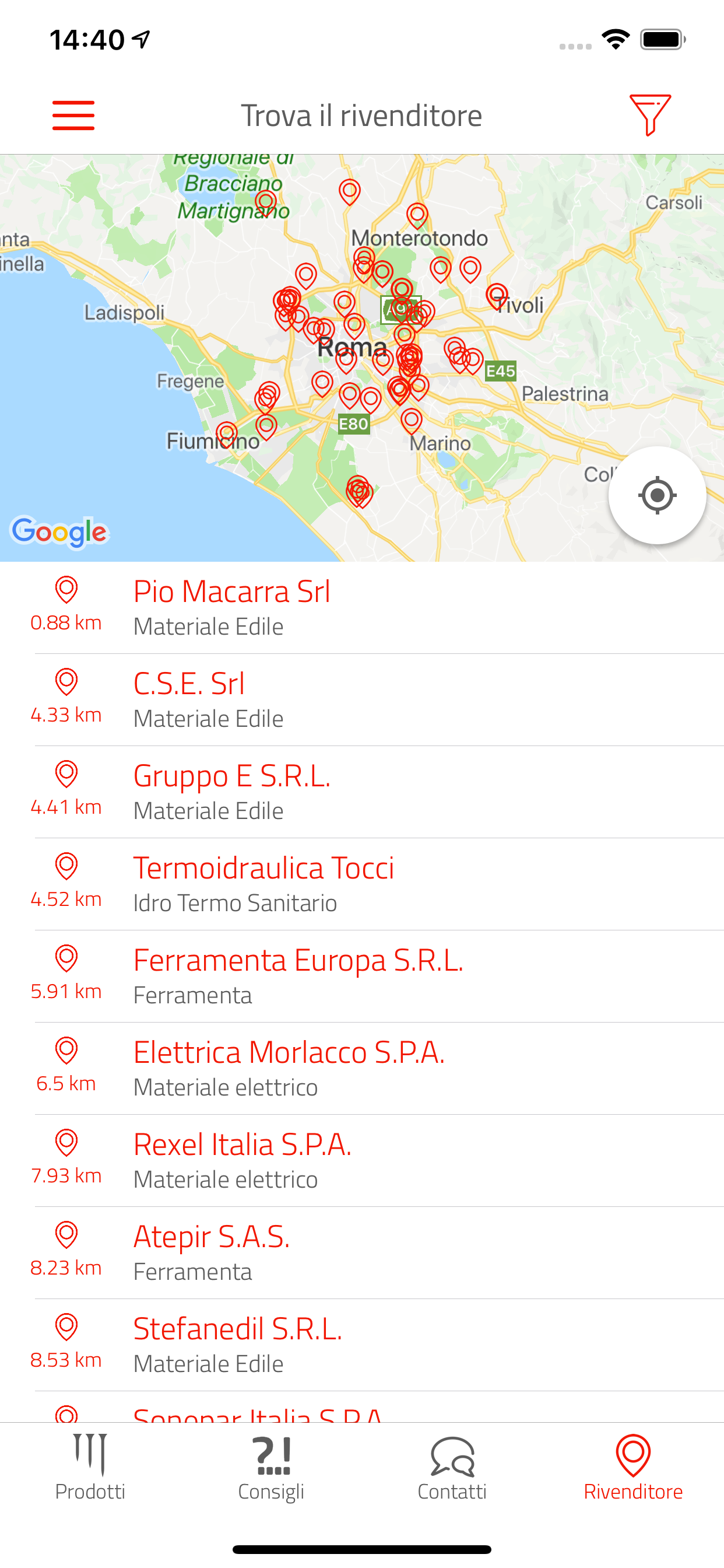Select C.S.E. Srl from the list

pos(362,700)
